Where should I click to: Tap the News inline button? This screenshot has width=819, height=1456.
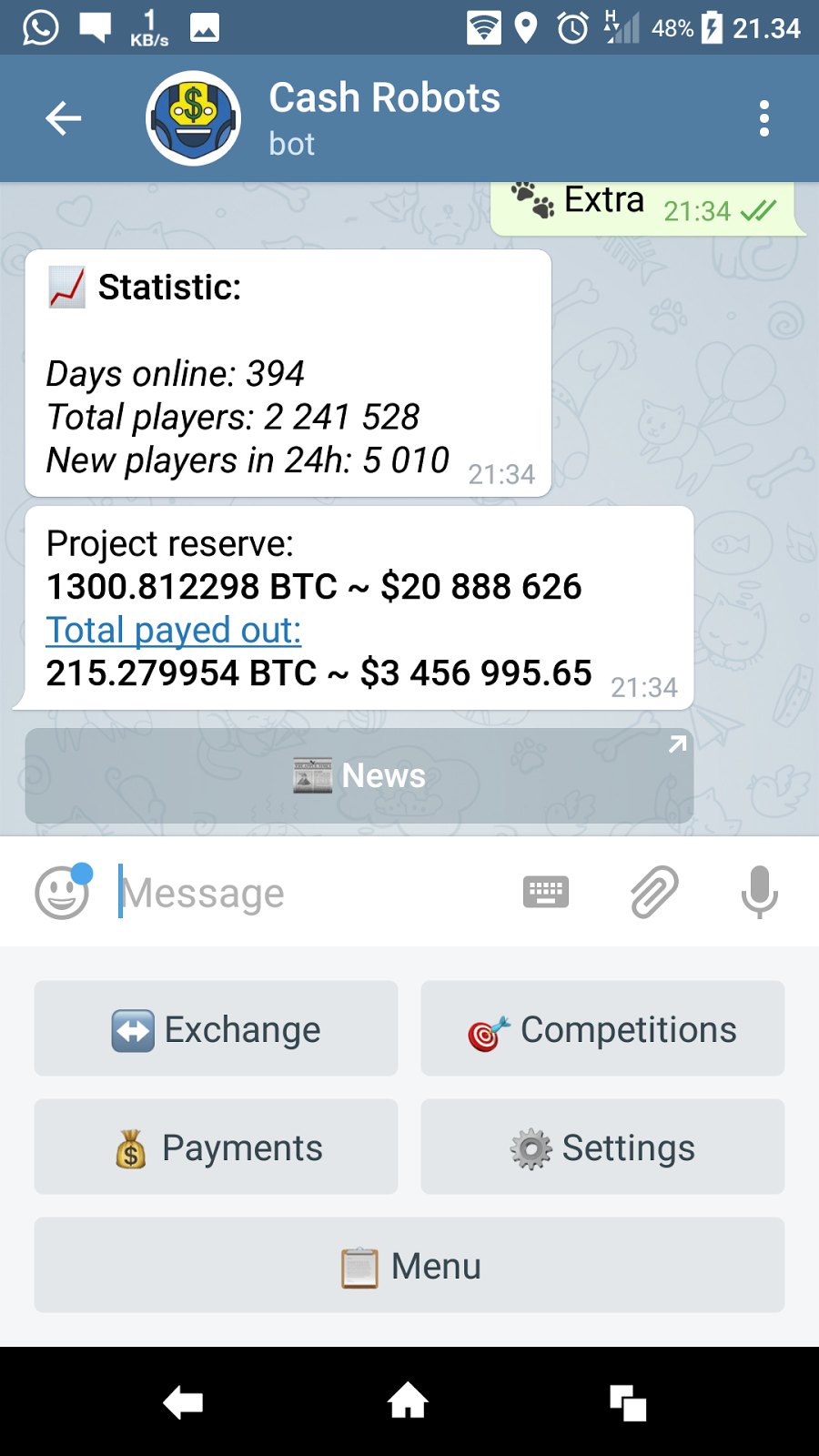tap(359, 775)
